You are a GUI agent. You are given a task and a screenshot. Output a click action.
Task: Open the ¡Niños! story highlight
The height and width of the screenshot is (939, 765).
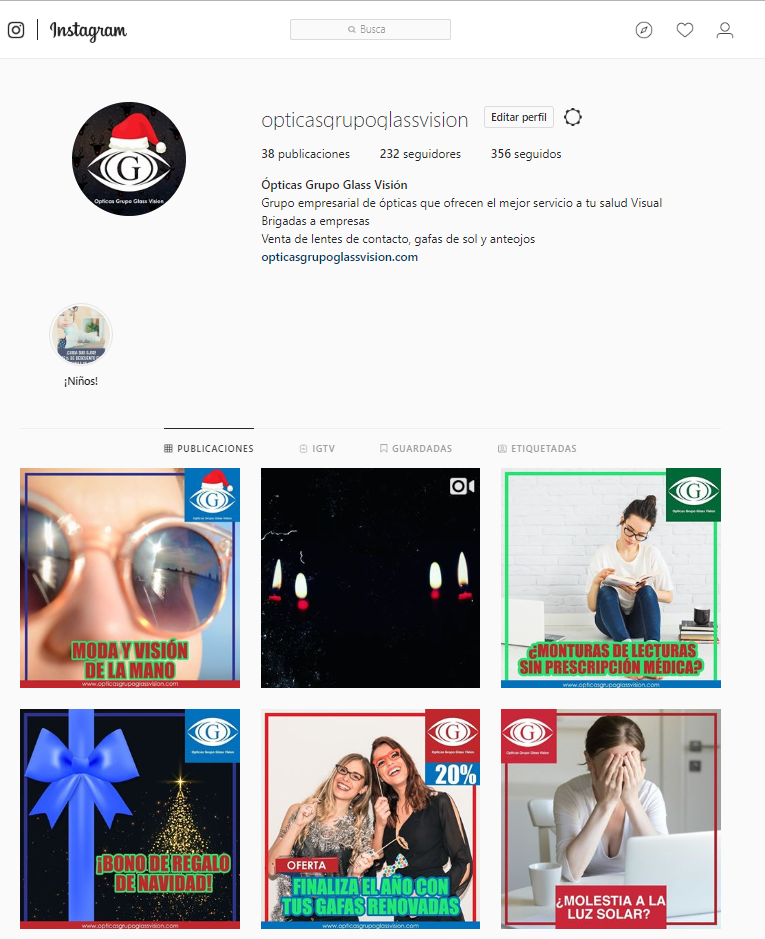[x=81, y=336]
